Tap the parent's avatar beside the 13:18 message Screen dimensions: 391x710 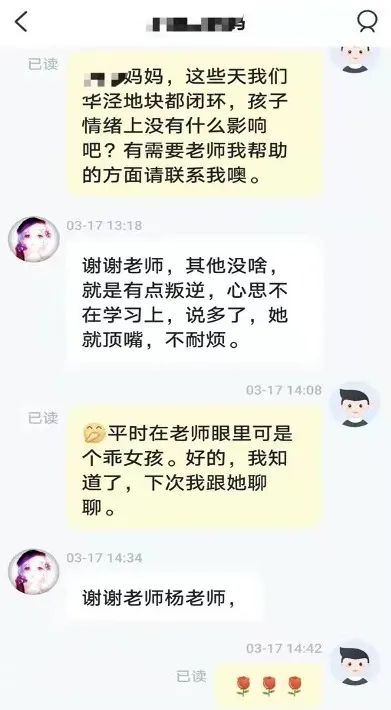[34, 239]
